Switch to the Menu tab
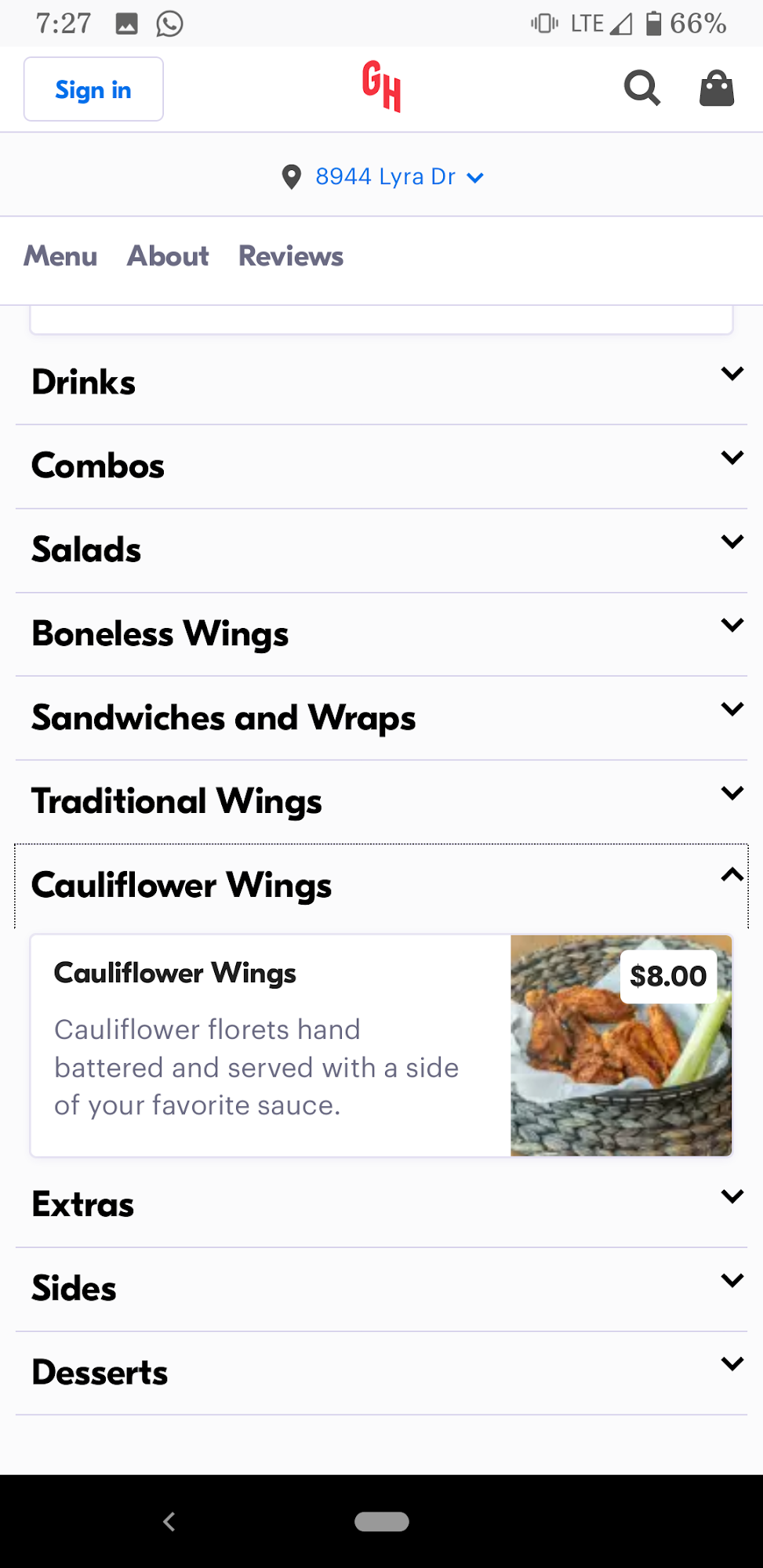Image resolution: width=763 pixels, height=1568 pixels. click(60, 256)
